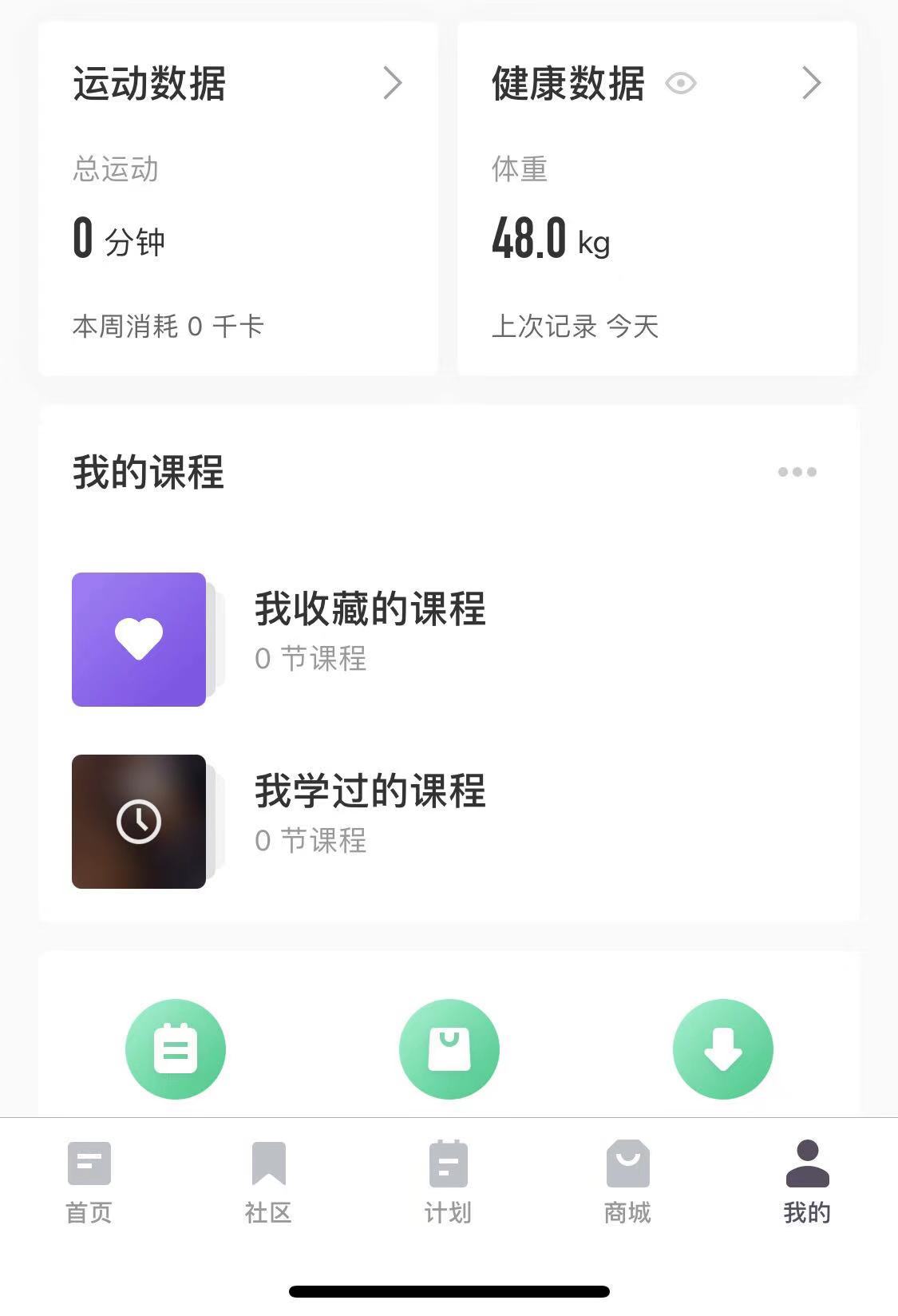This screenshot has height=1316, width=898.
Task: Go to the 计划 tab
Action: tap(448, 1182)
